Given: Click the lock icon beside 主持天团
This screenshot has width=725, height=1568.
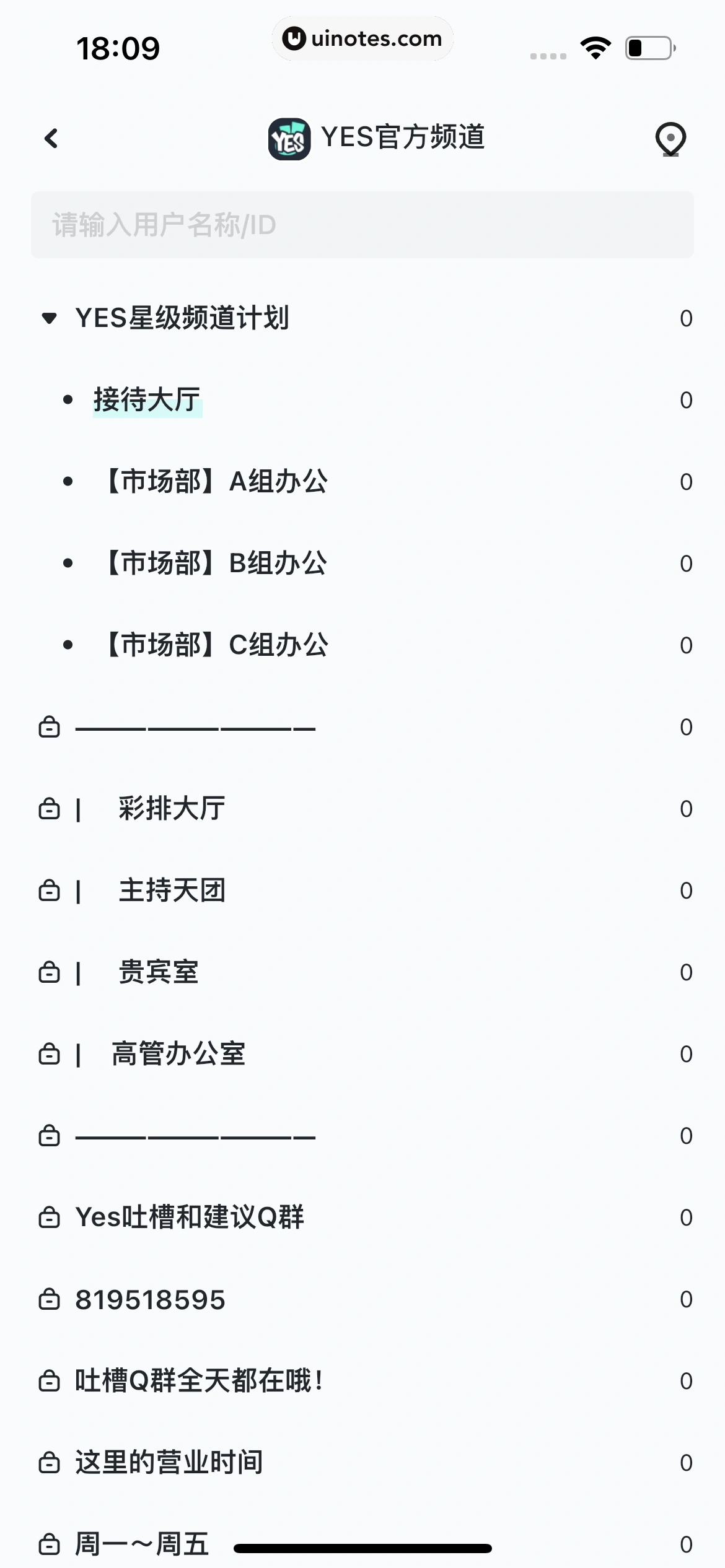Looking at the screenshot, I should click(x=50, y=891).
